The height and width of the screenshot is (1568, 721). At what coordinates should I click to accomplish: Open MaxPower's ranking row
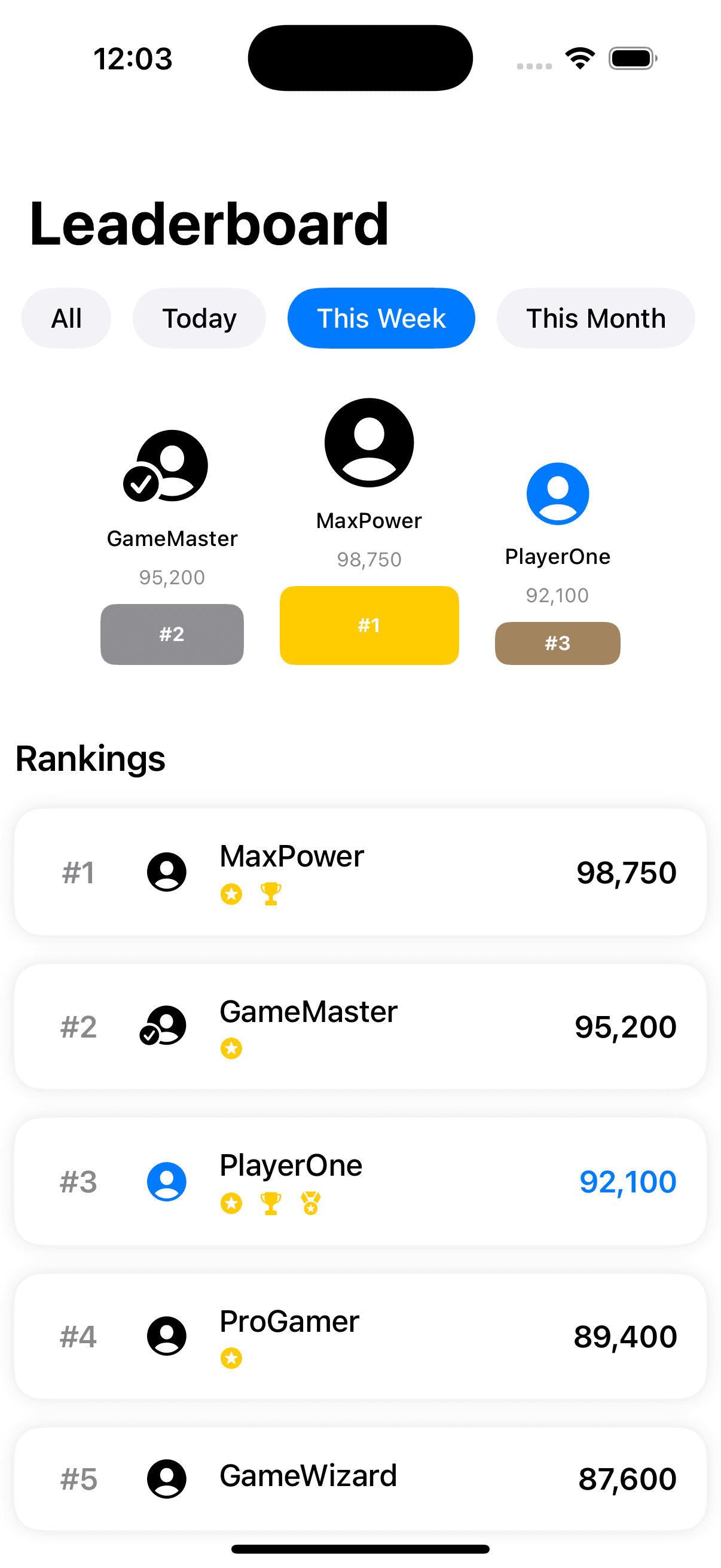point(360,872)
